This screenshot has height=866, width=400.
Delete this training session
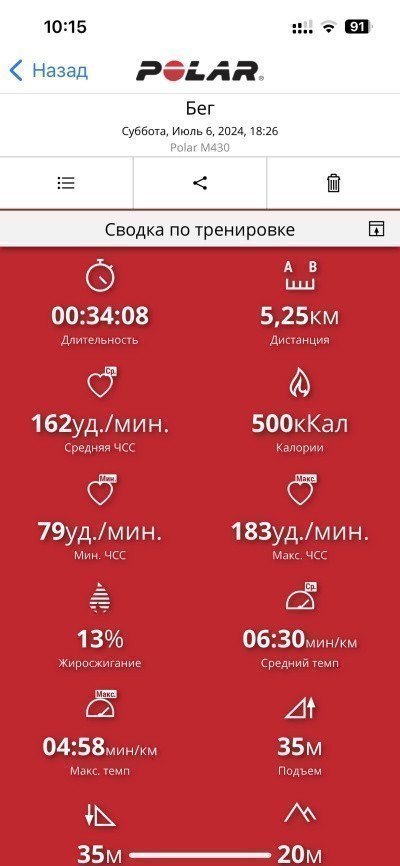[334, 183]
